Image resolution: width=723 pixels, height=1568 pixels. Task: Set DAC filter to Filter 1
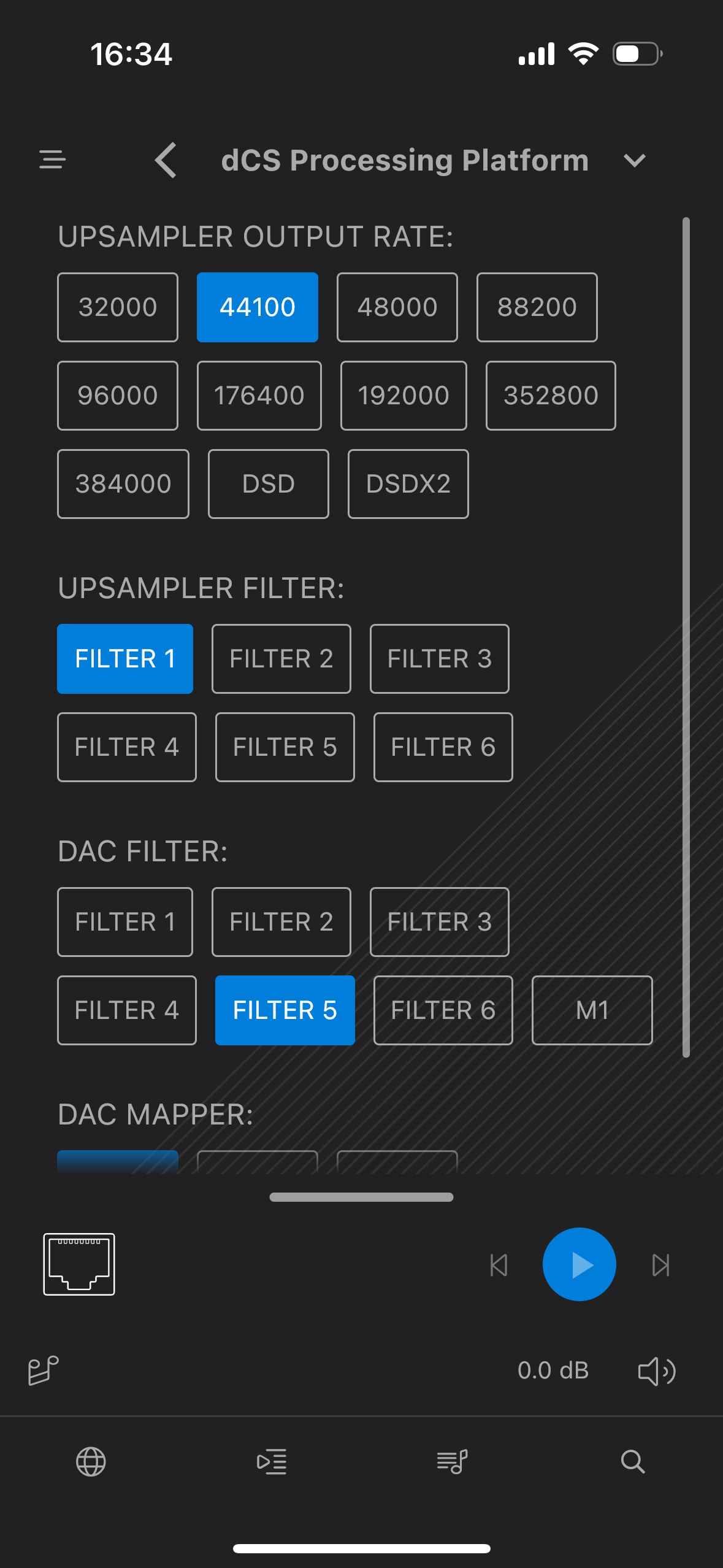(x=125, y=922)
